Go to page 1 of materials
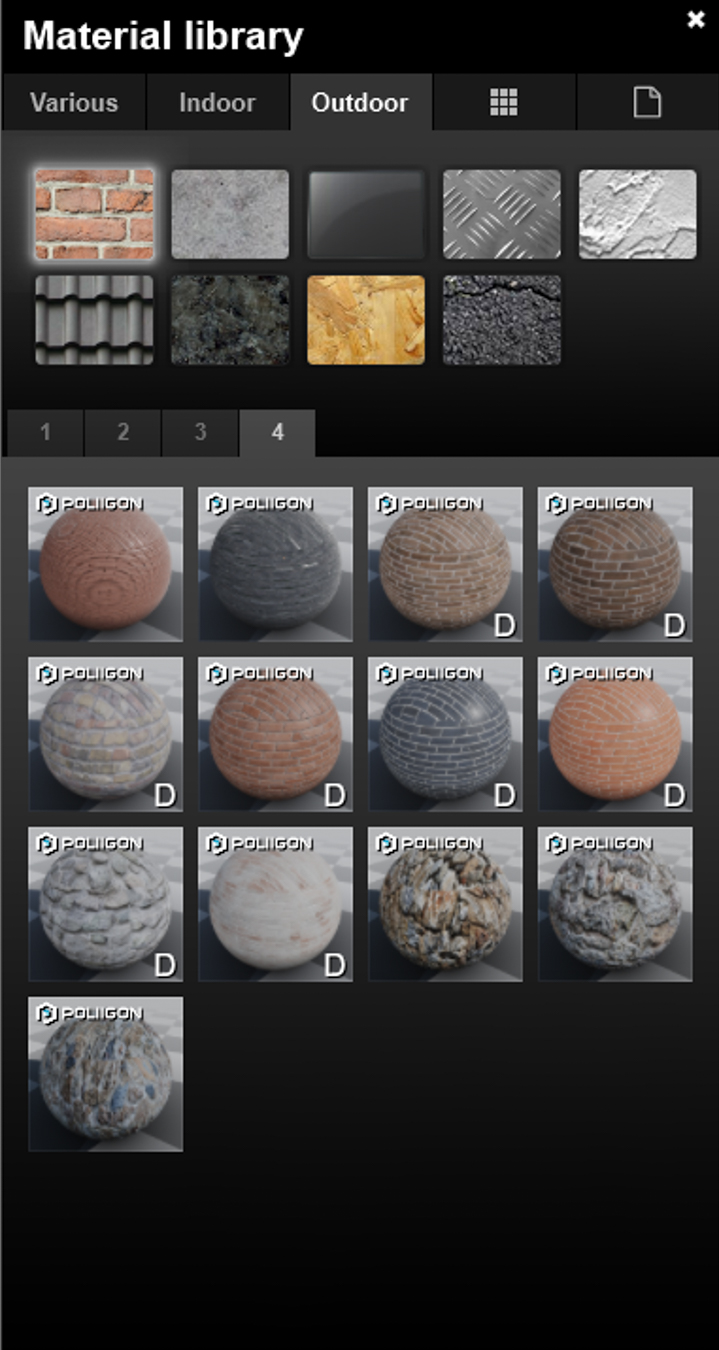This screenshot has height=1350, width=719. (45, 433)
